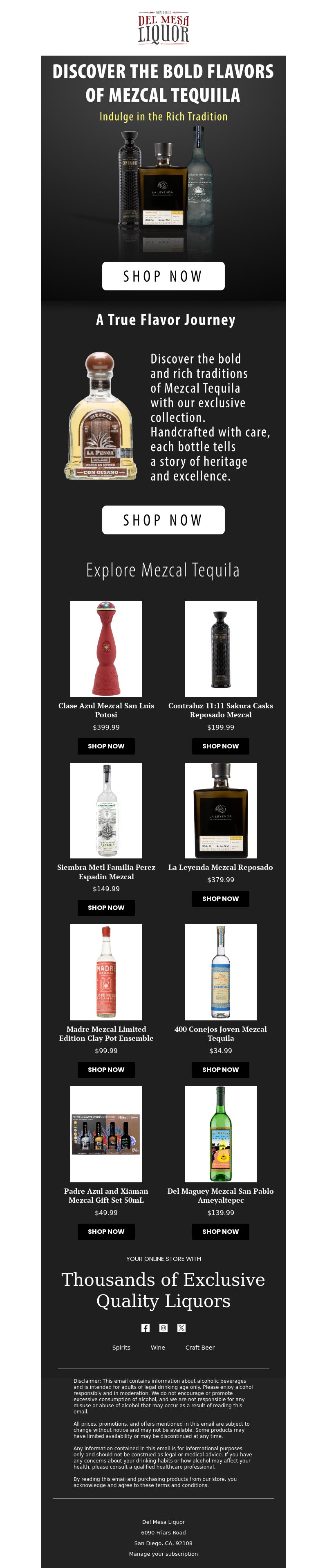
Task: Open the Facebook page icon
Action: (x=145, y=1328)
